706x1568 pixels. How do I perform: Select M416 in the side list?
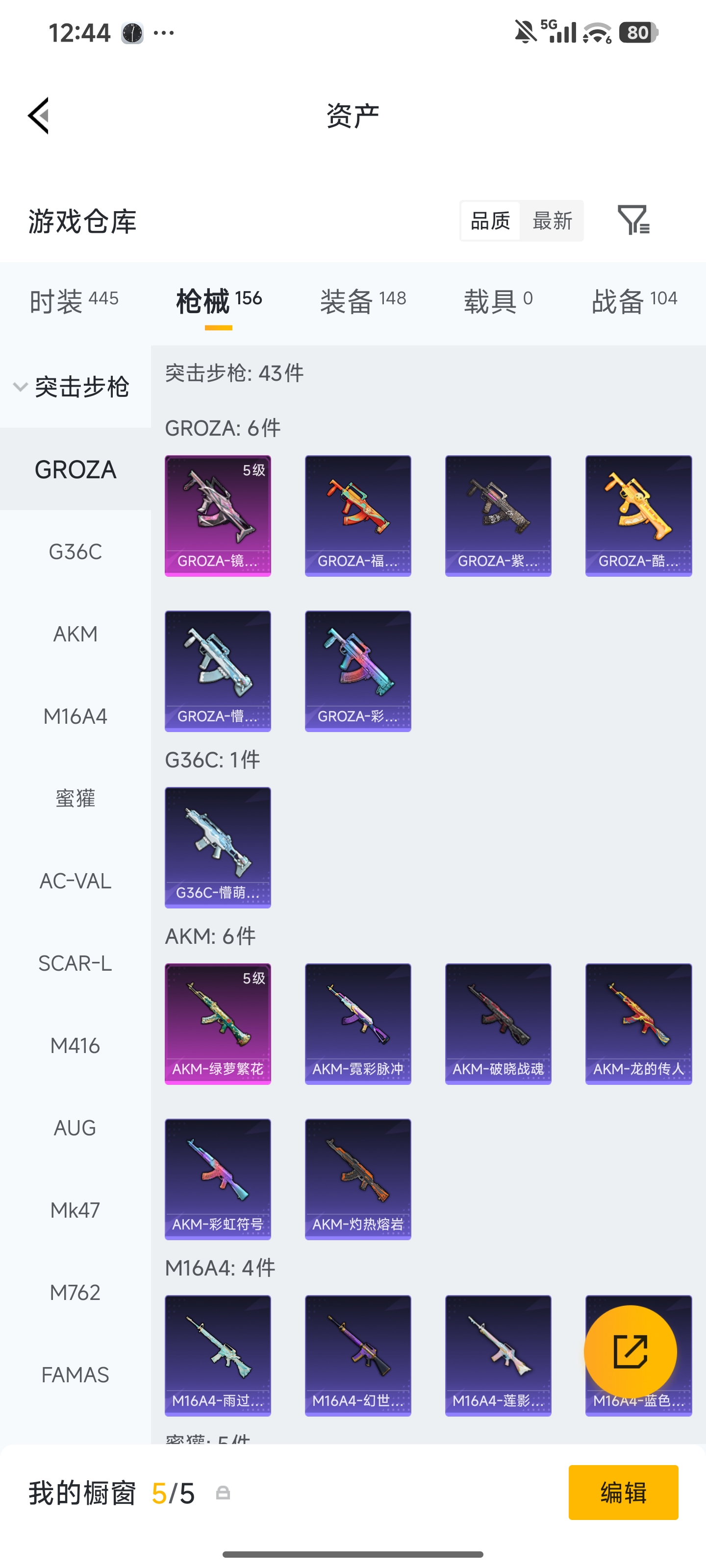(76, 1045)
